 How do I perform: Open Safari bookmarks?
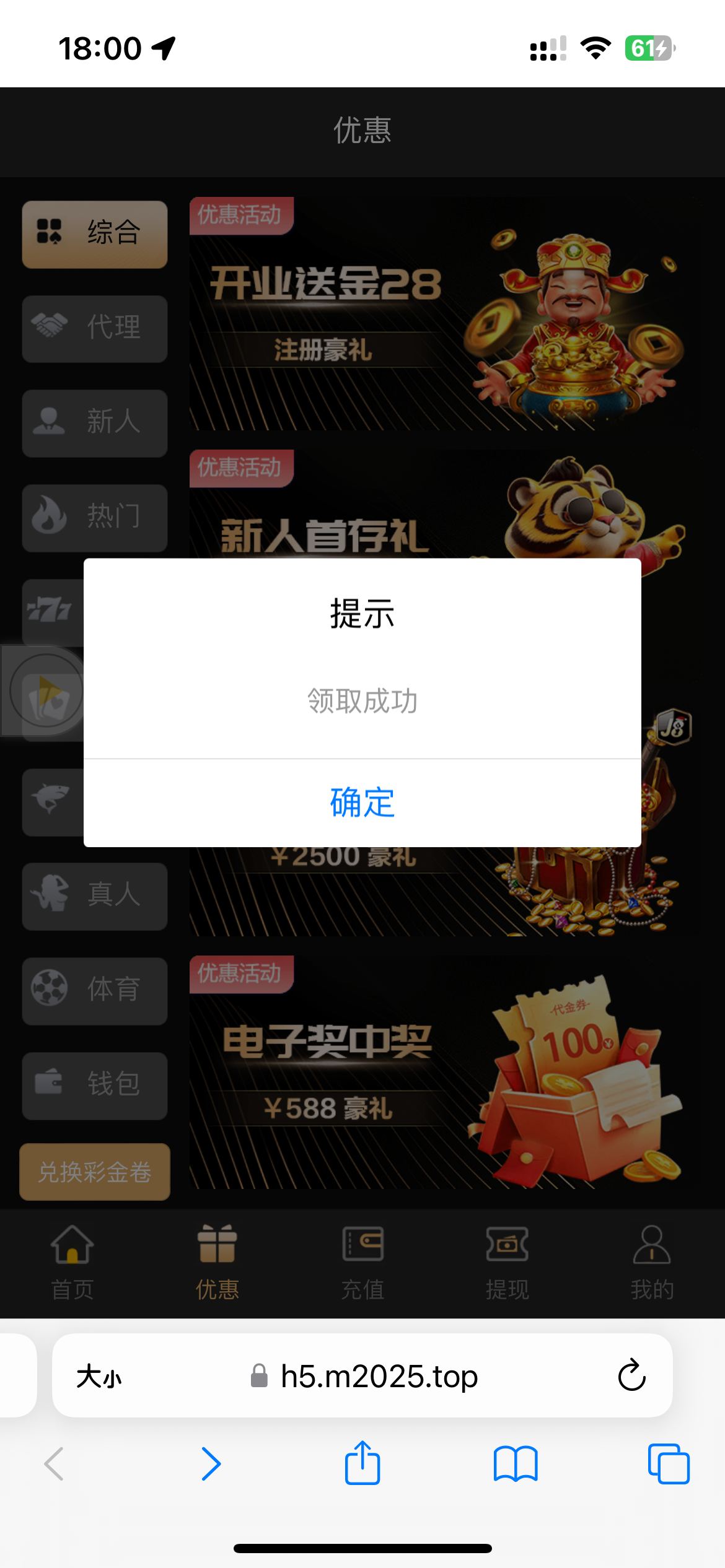516,1464
